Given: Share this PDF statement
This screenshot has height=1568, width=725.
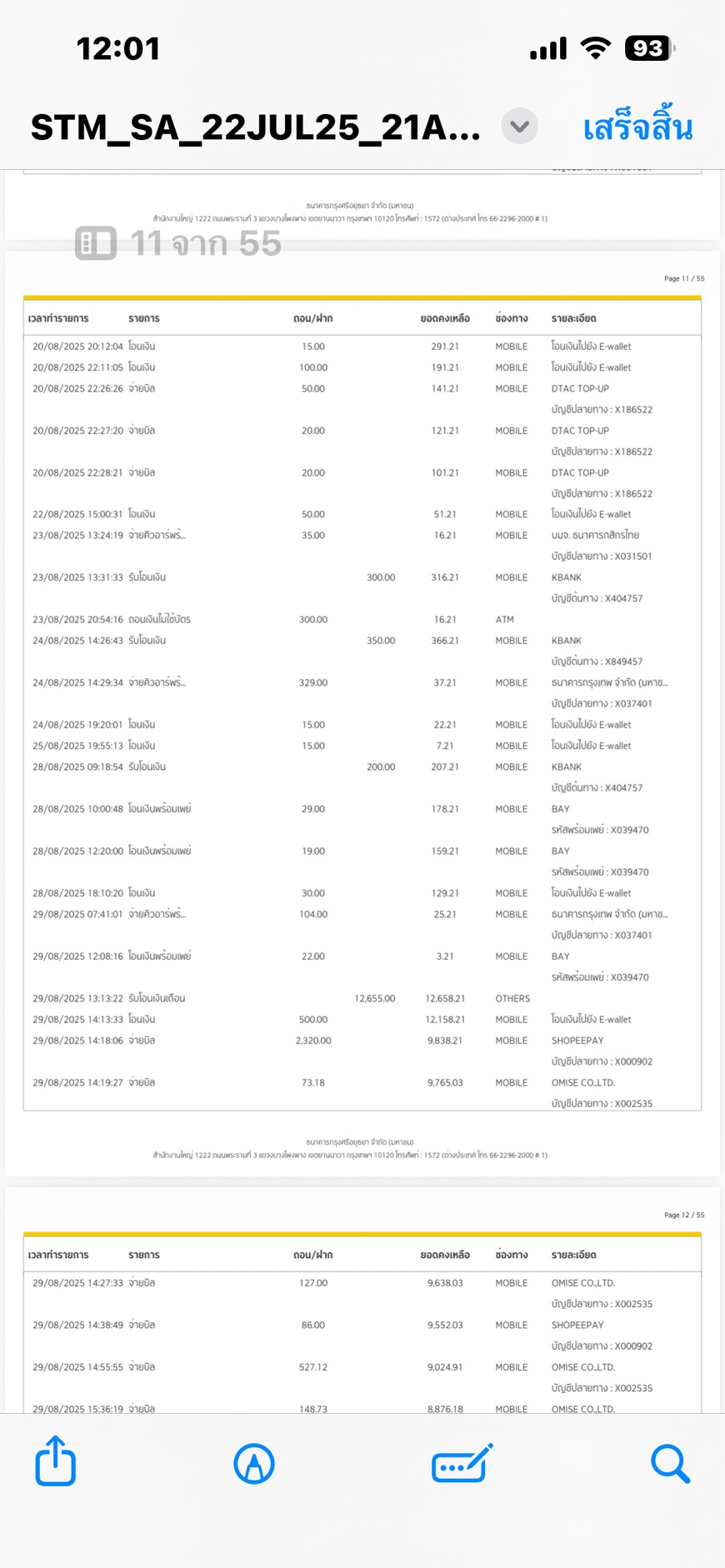Looking at the screenshot, I should [56, 1461].
